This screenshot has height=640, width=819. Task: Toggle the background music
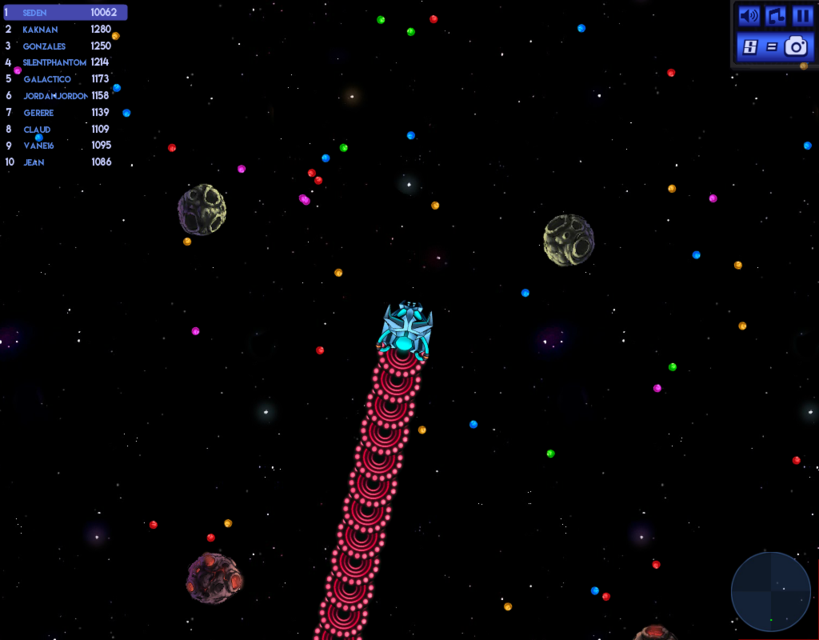click(775, 16)
